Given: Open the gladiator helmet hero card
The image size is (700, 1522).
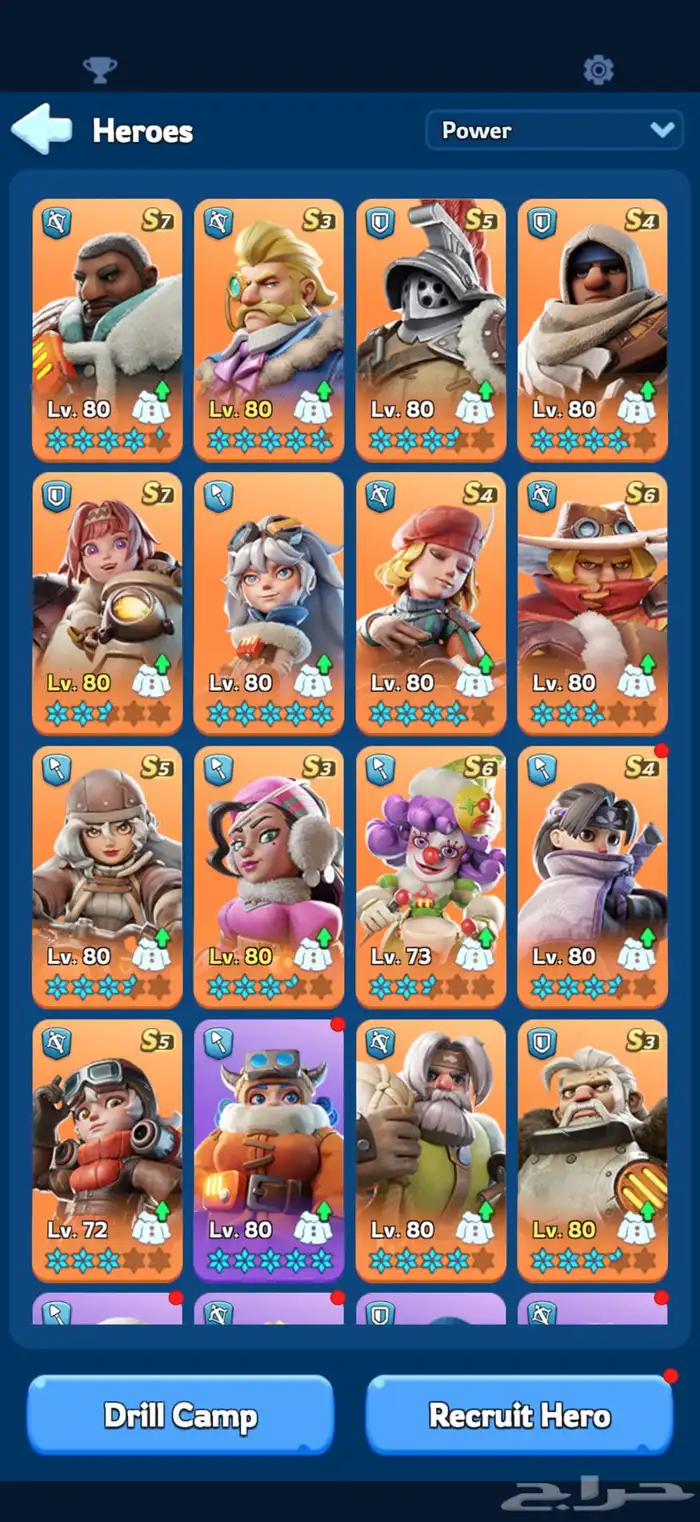Looking at the screenshot, I should coord(431,330).
